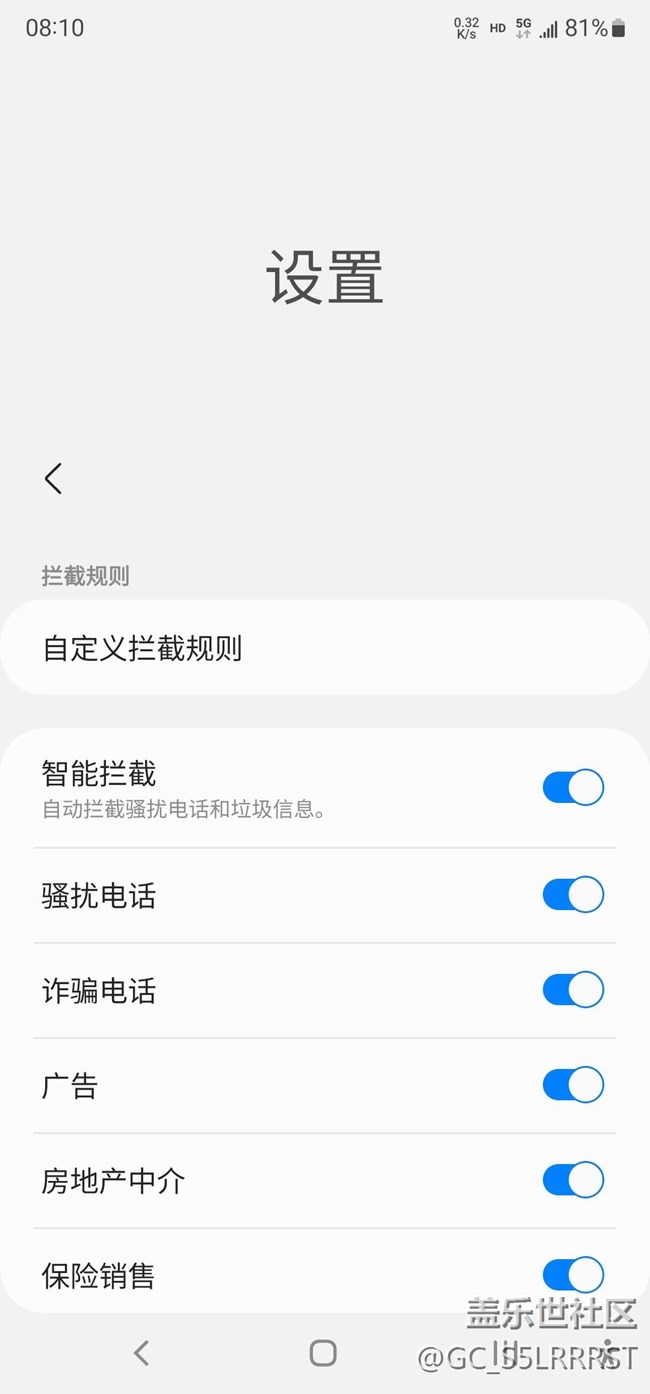Screen dimensions: 650x1394
Task: Turn off 智能拦截 switch
Action: [573, 788]
